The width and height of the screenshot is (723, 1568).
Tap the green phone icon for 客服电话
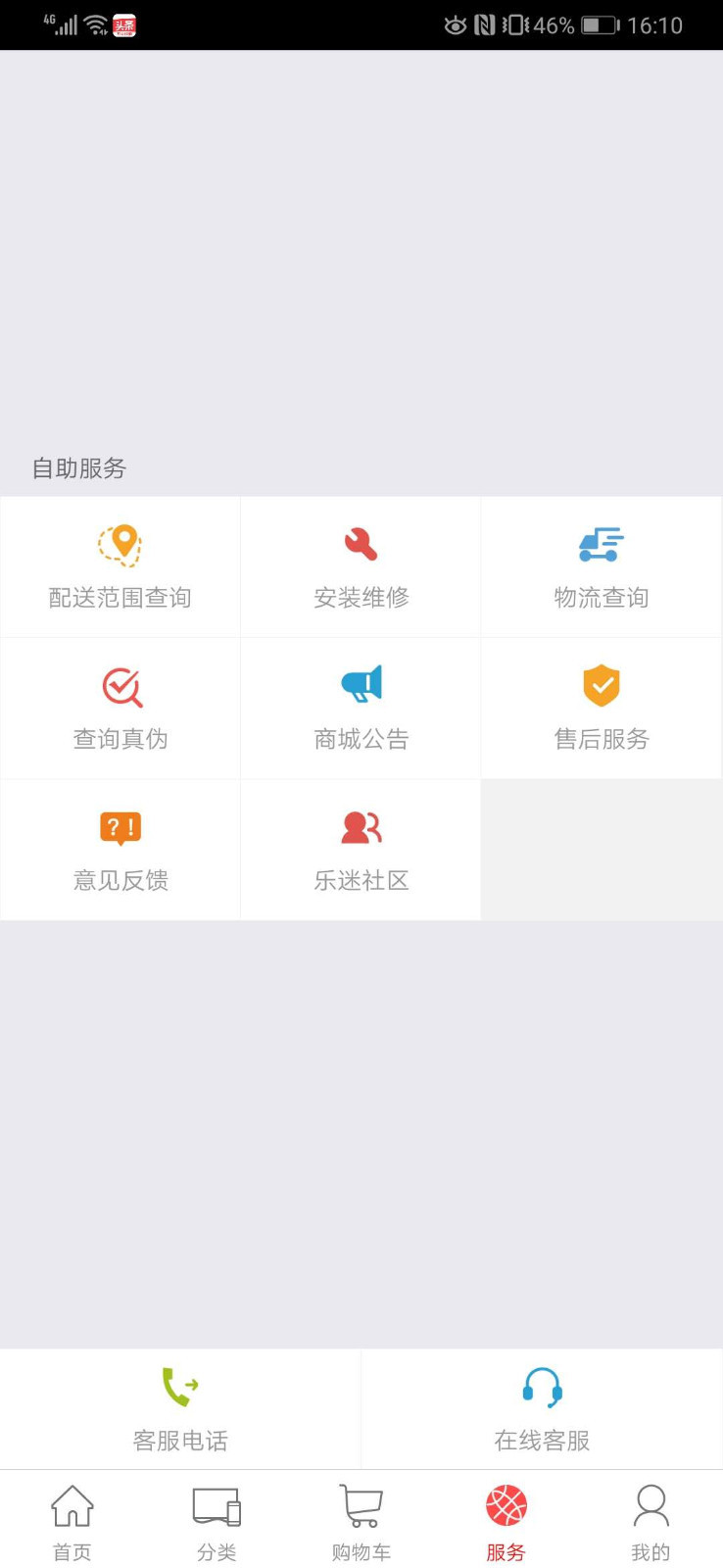[177, 1387]
